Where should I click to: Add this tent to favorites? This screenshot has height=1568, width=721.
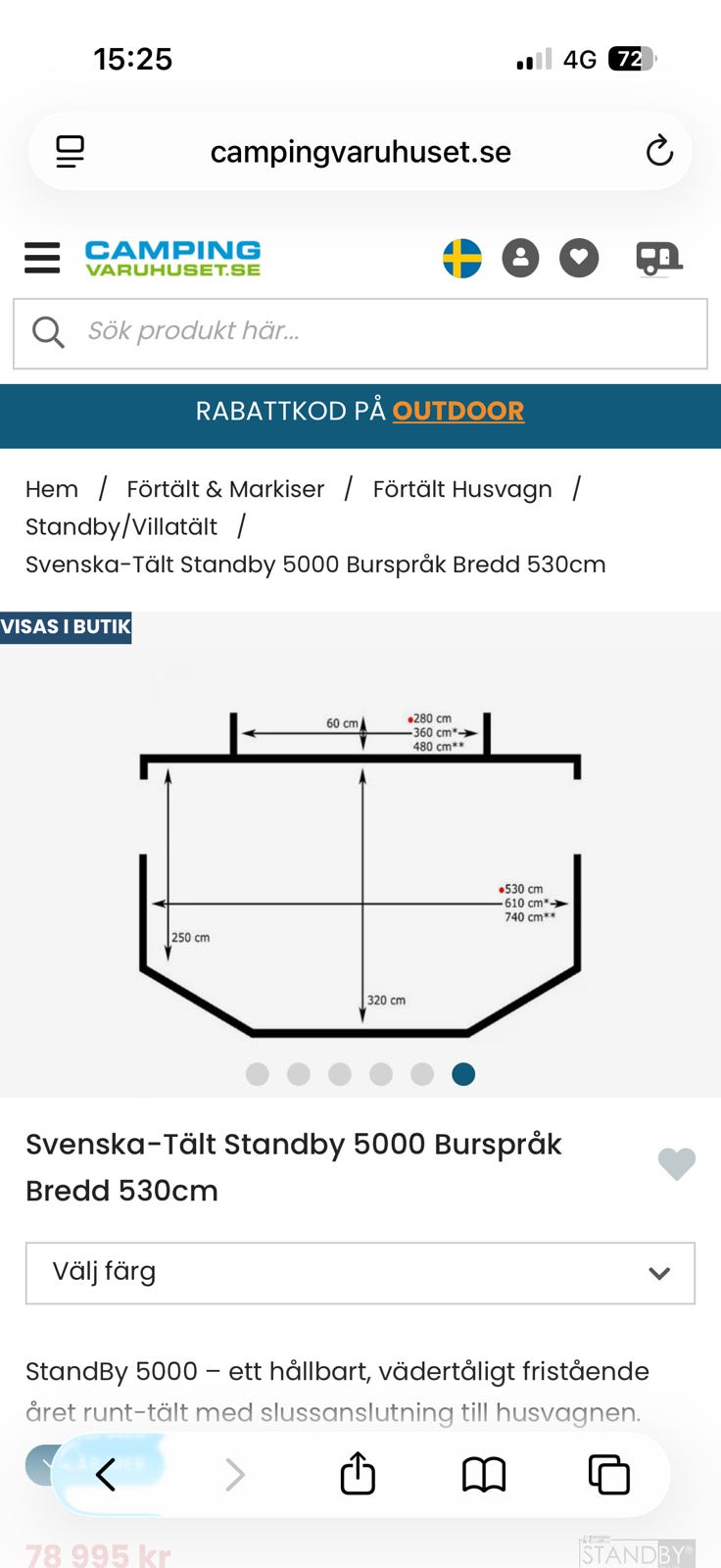click(x=676, y=1163)
